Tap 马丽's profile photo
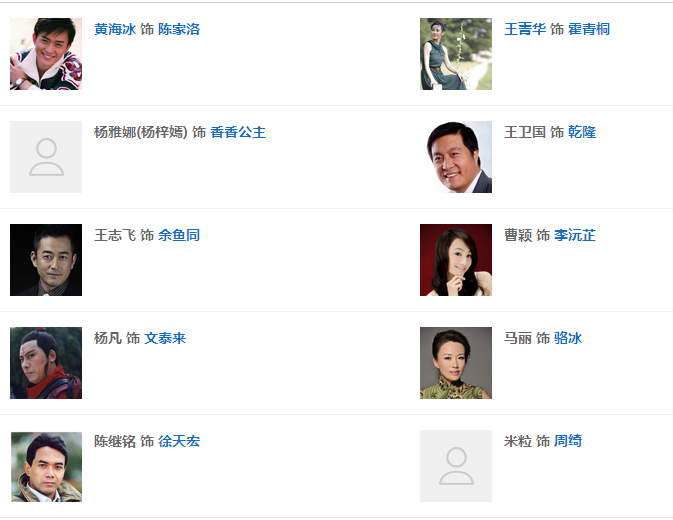This screenshot has height=520, width=673. click(456, 363)
